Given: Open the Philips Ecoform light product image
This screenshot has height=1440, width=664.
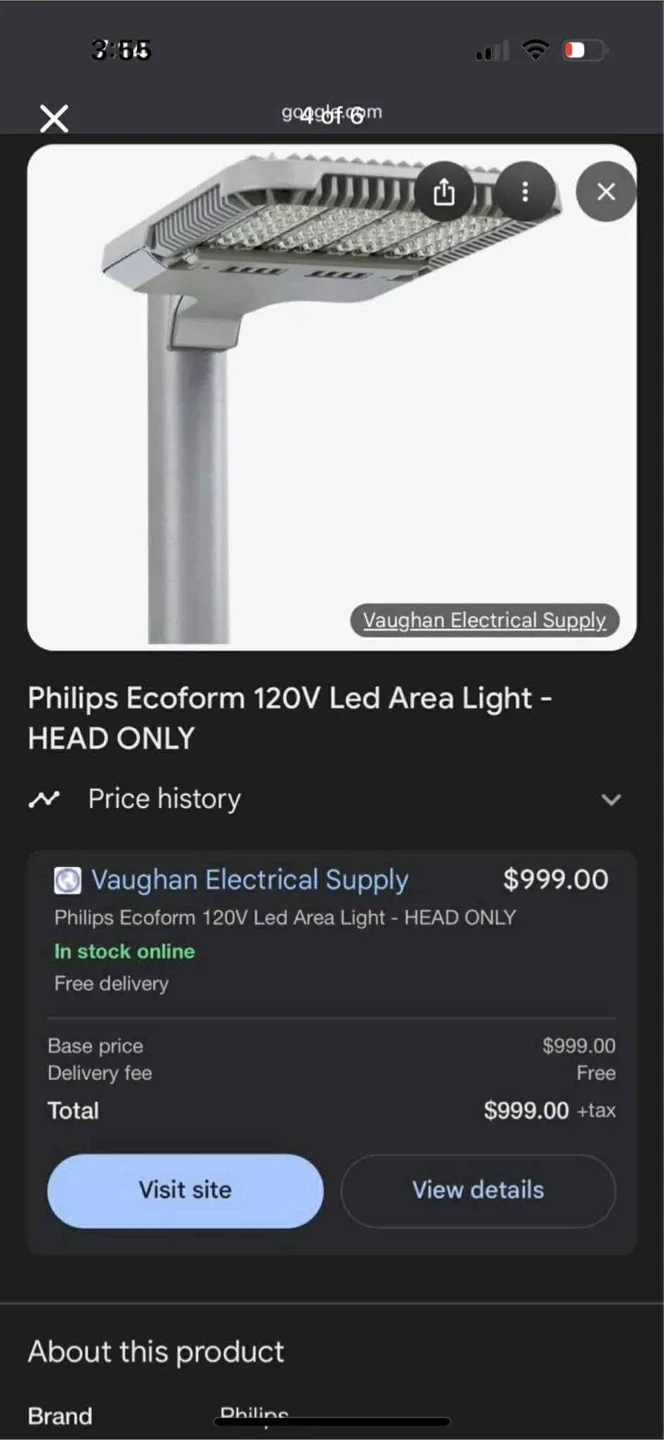Looking at the screenshot, I should (x=300, y=400).
